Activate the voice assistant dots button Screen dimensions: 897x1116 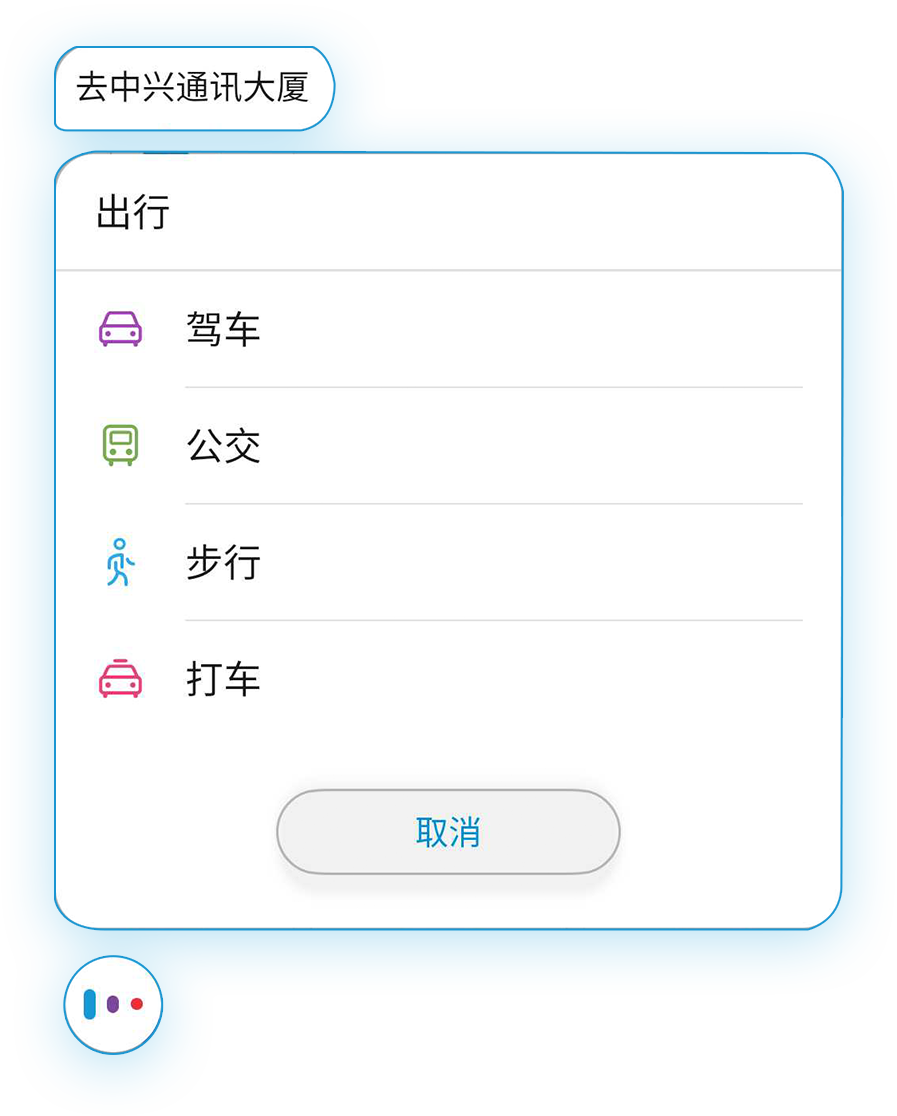(113, 1004)
